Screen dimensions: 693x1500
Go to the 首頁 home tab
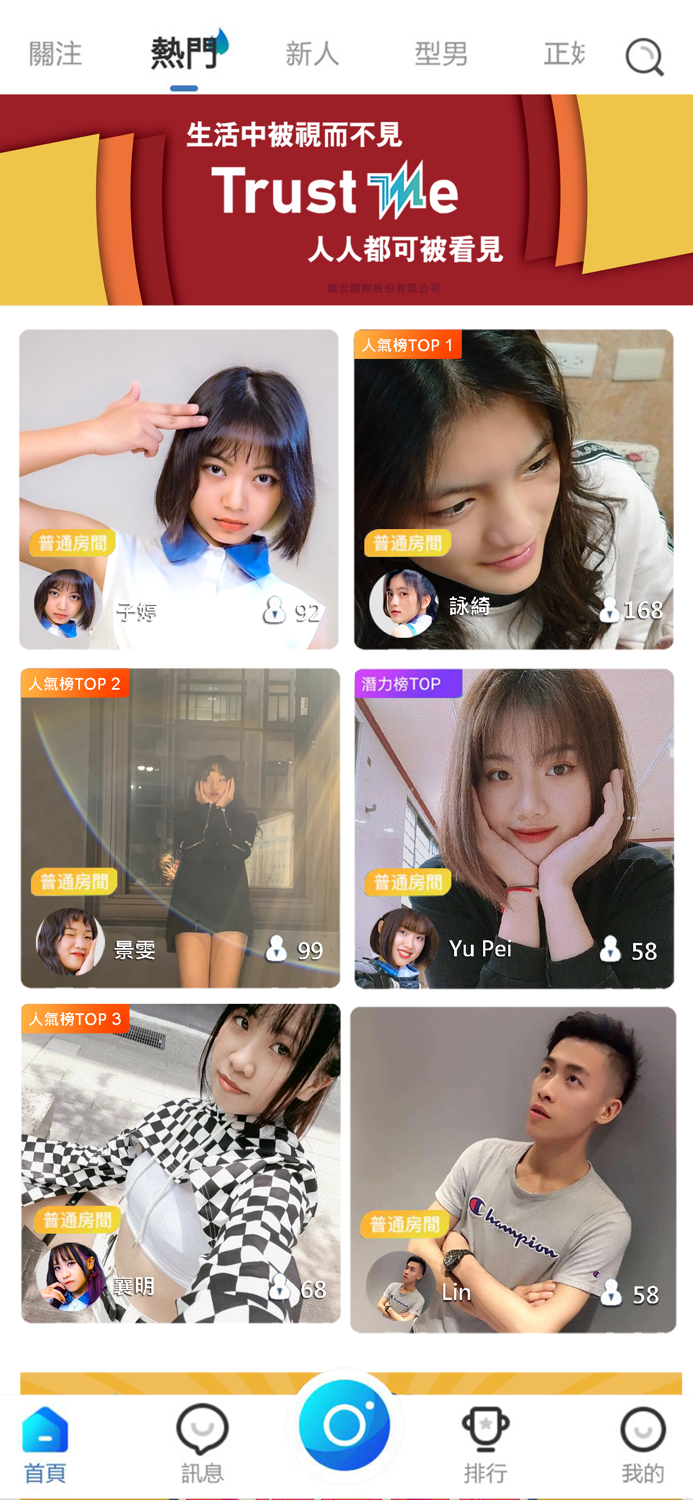[45, 1445]
